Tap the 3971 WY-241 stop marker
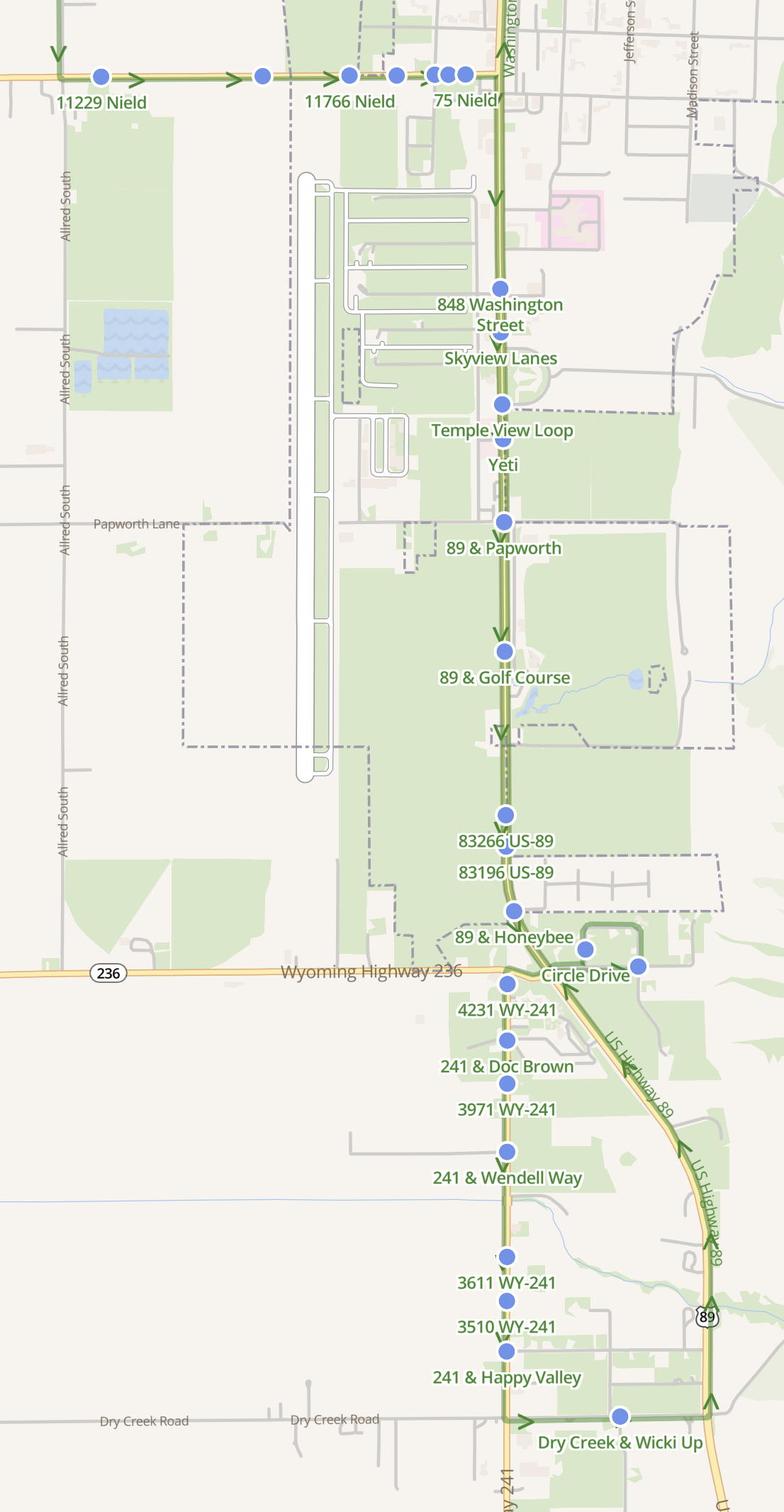Image resolution: width=784 pixels, height=1512 pixels. 508,1084
